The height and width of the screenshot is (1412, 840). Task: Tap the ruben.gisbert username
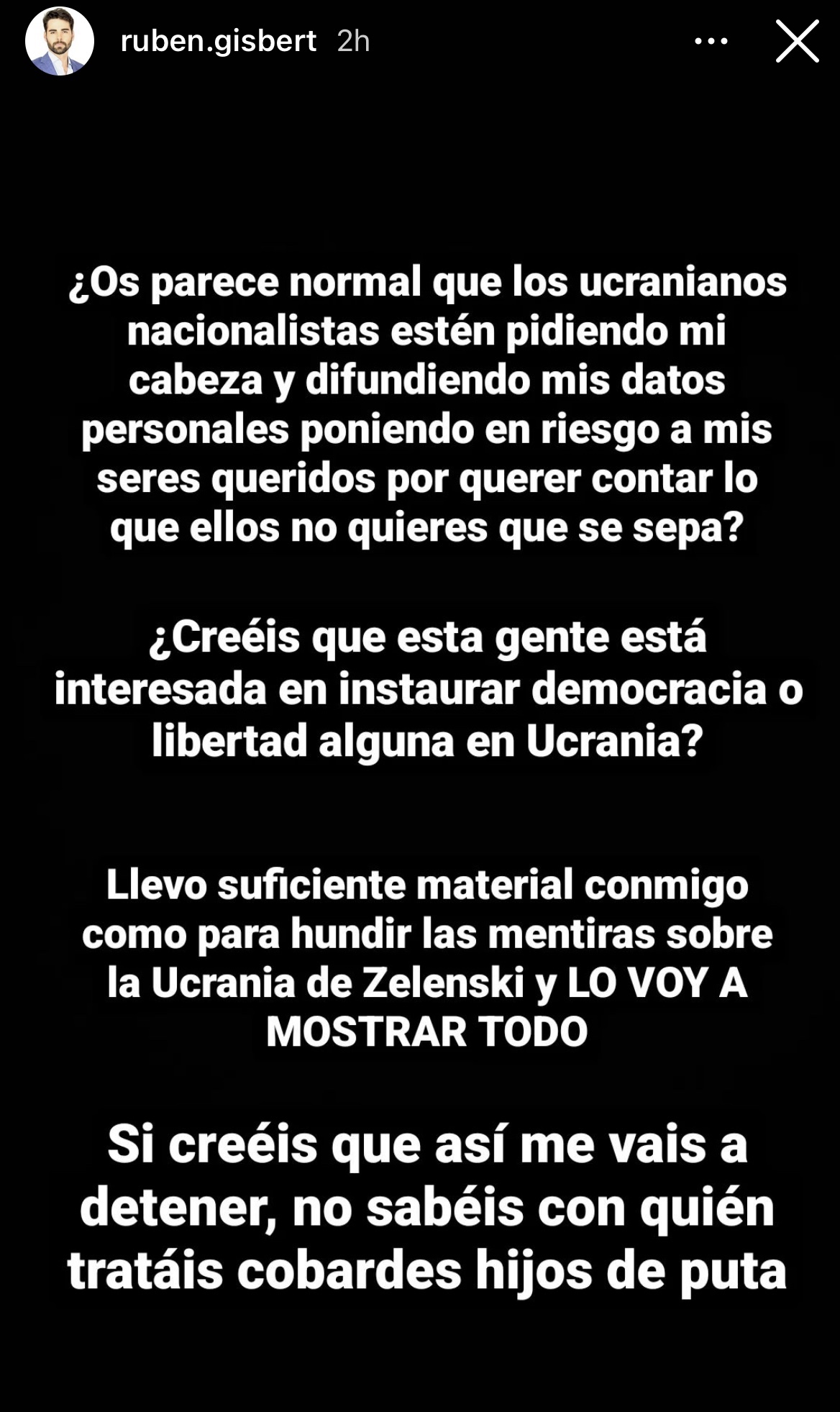219,41
